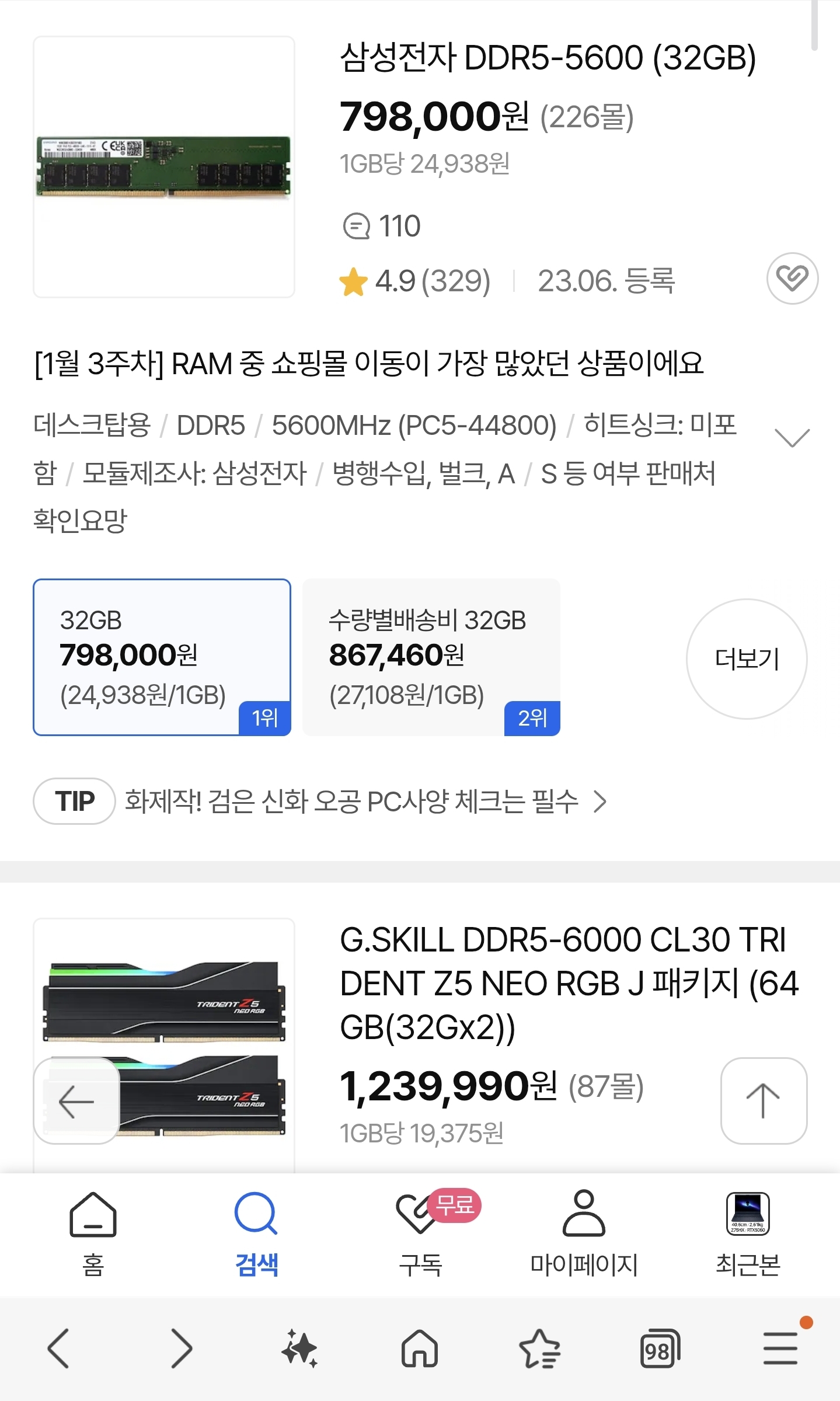The height and width of the screenshot is (1401, 840).
Task: Jump back to the top of the page
Action: (x=763, y=1100)
